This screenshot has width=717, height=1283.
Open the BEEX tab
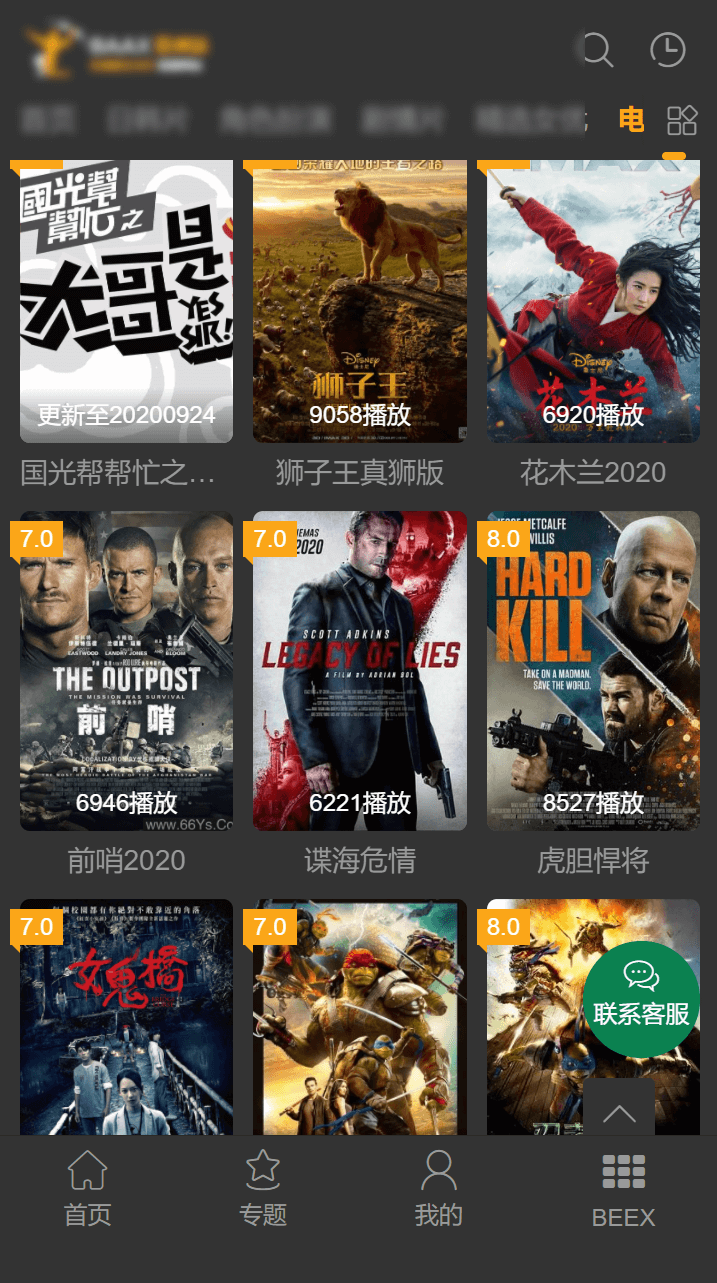point(623,1191)
